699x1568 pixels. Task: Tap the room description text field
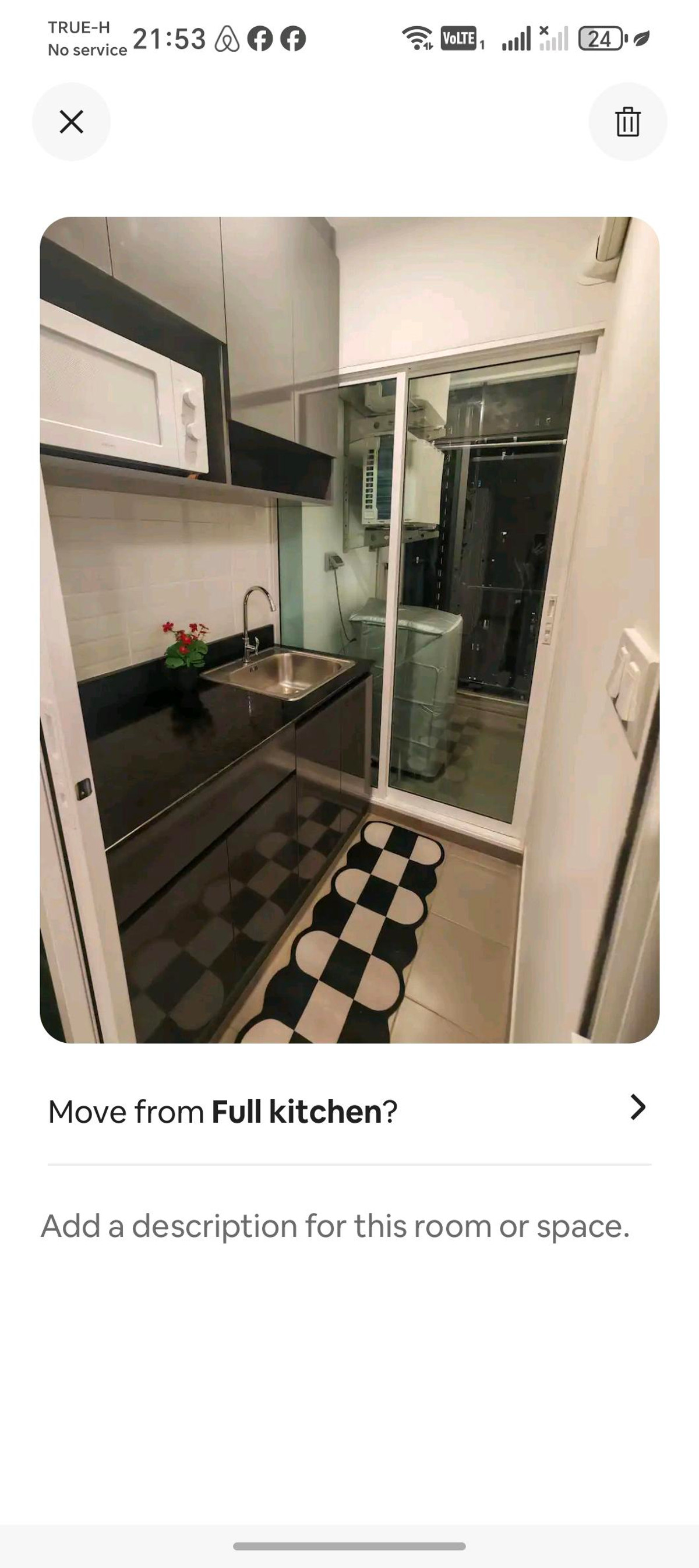pos(335,1226)
